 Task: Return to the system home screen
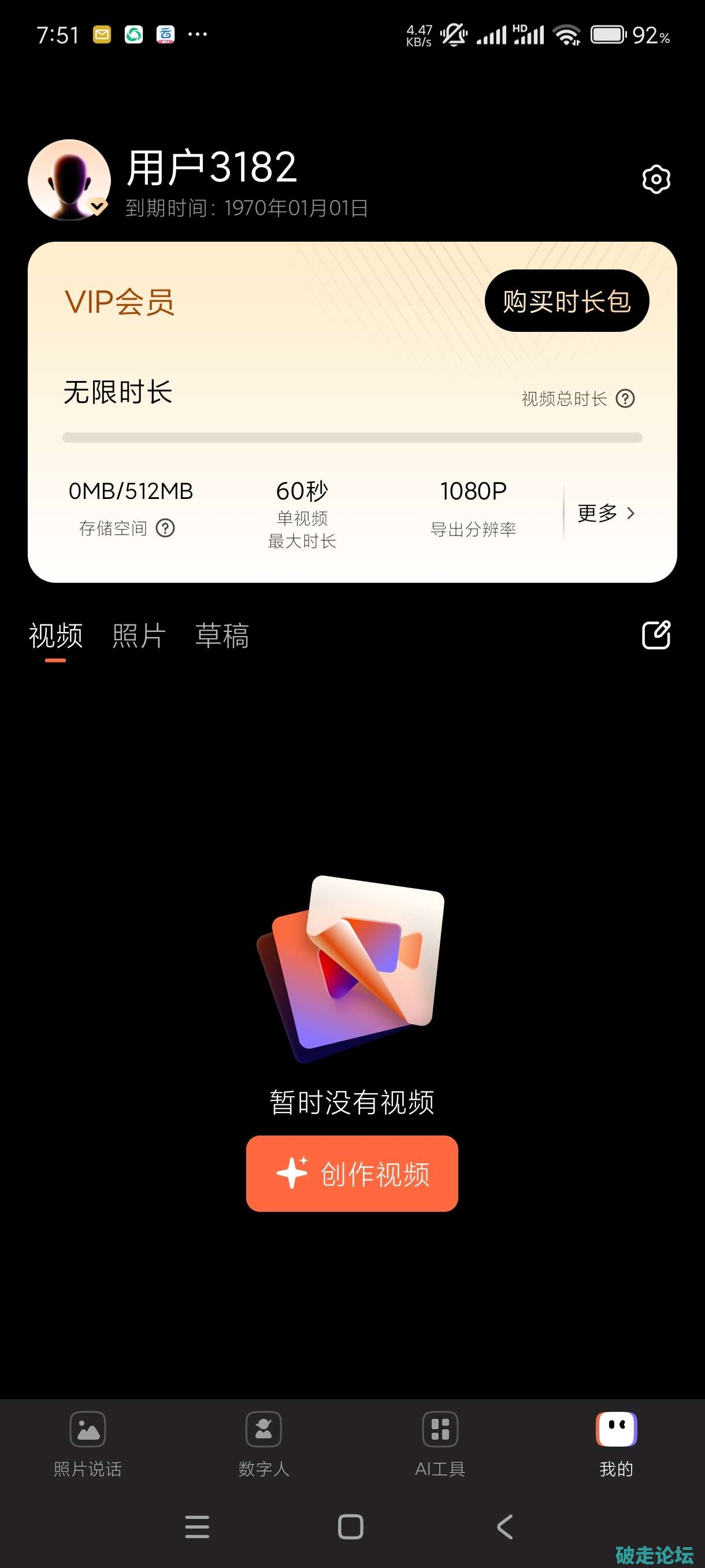coord(351,1526)
